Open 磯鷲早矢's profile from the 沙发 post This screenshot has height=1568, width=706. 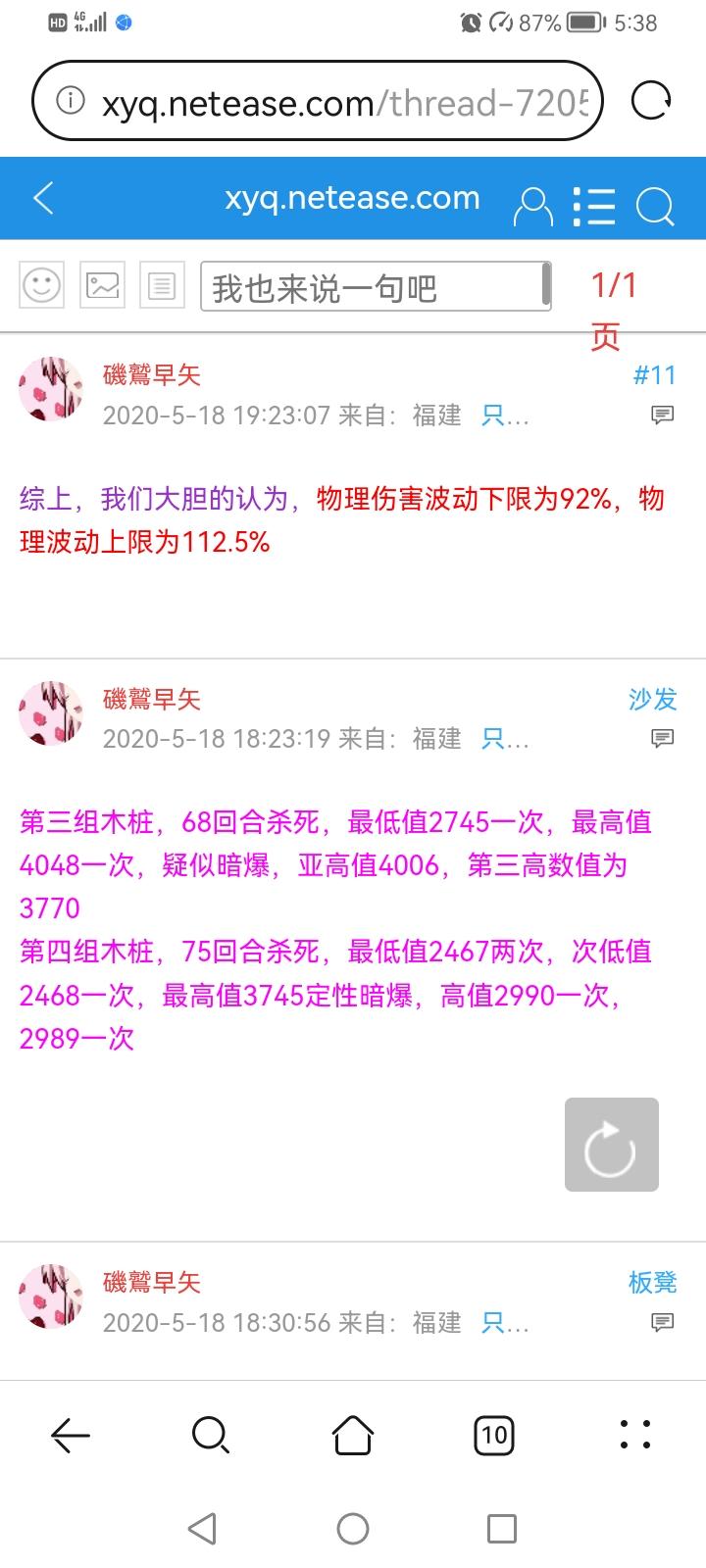click(152, 699)
